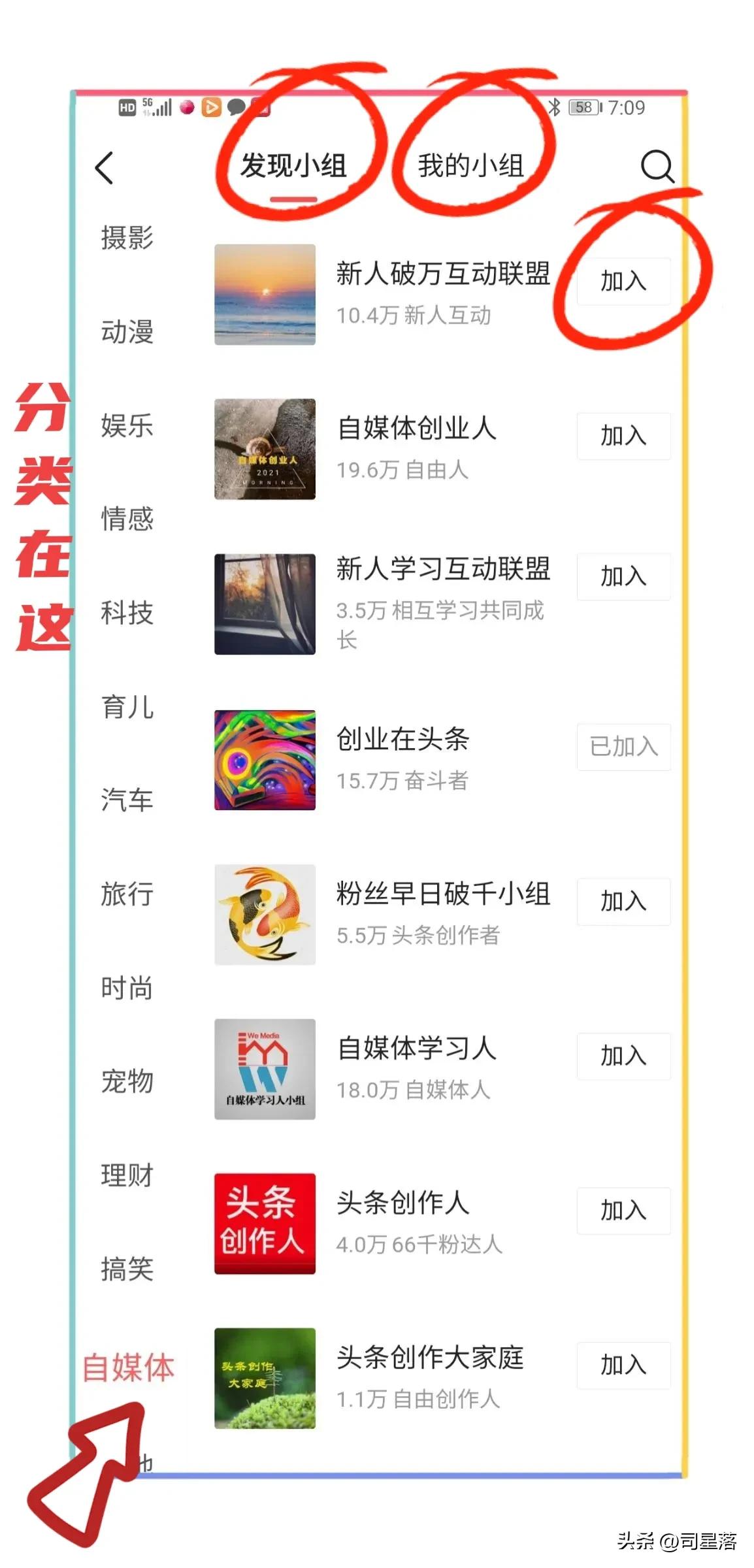Join the 新人破万互动联盟 group
Screen dimensions: 754x1568
(x=623, y=281)
